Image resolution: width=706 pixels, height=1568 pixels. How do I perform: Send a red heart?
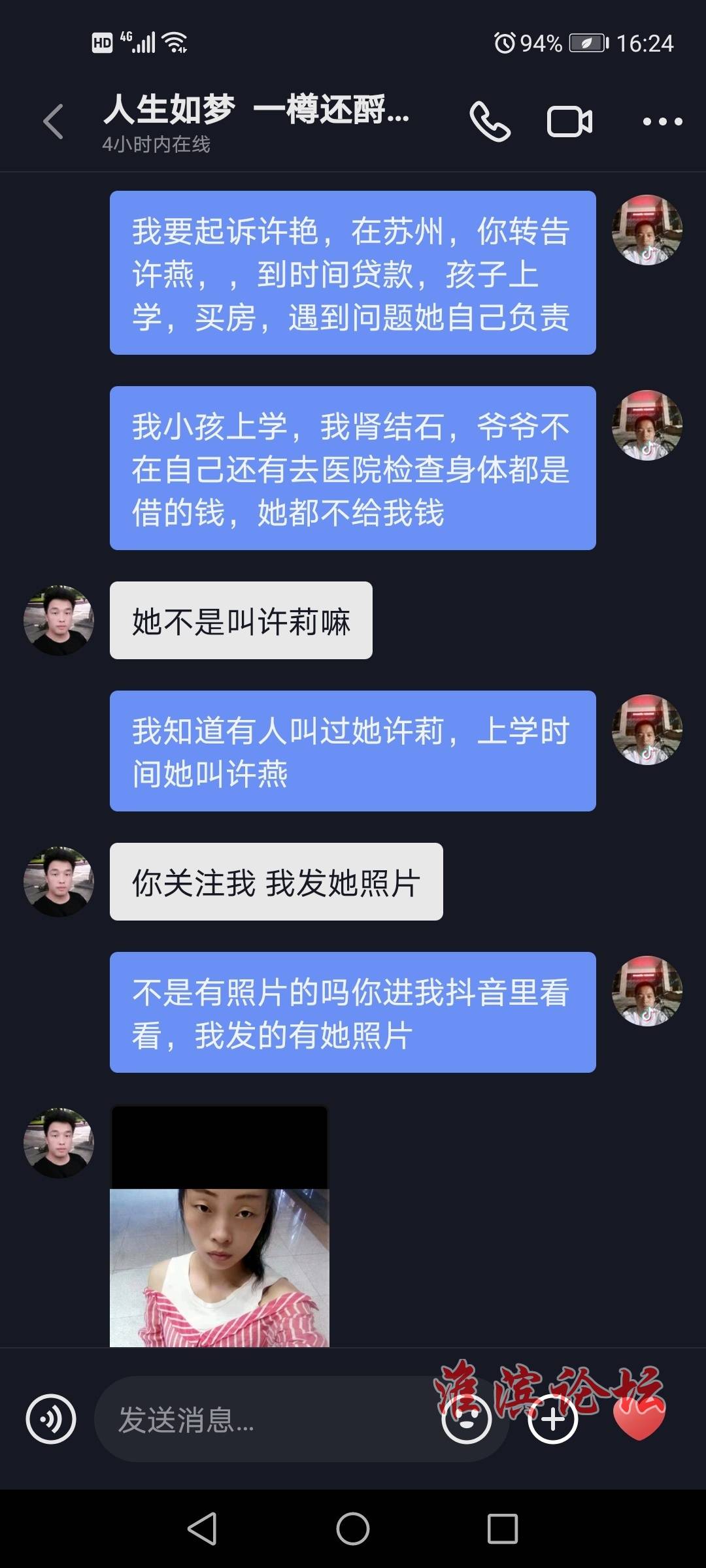coord(639,1418)
